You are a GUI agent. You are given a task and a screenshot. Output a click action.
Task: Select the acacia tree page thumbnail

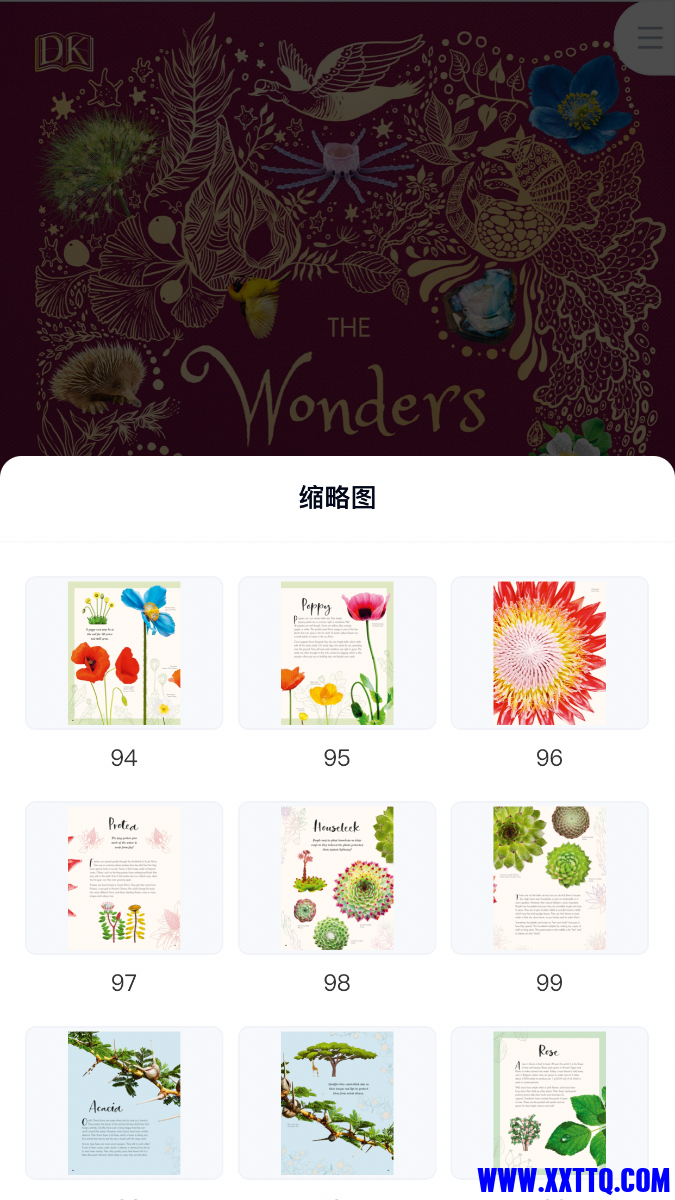[337, 1102]
